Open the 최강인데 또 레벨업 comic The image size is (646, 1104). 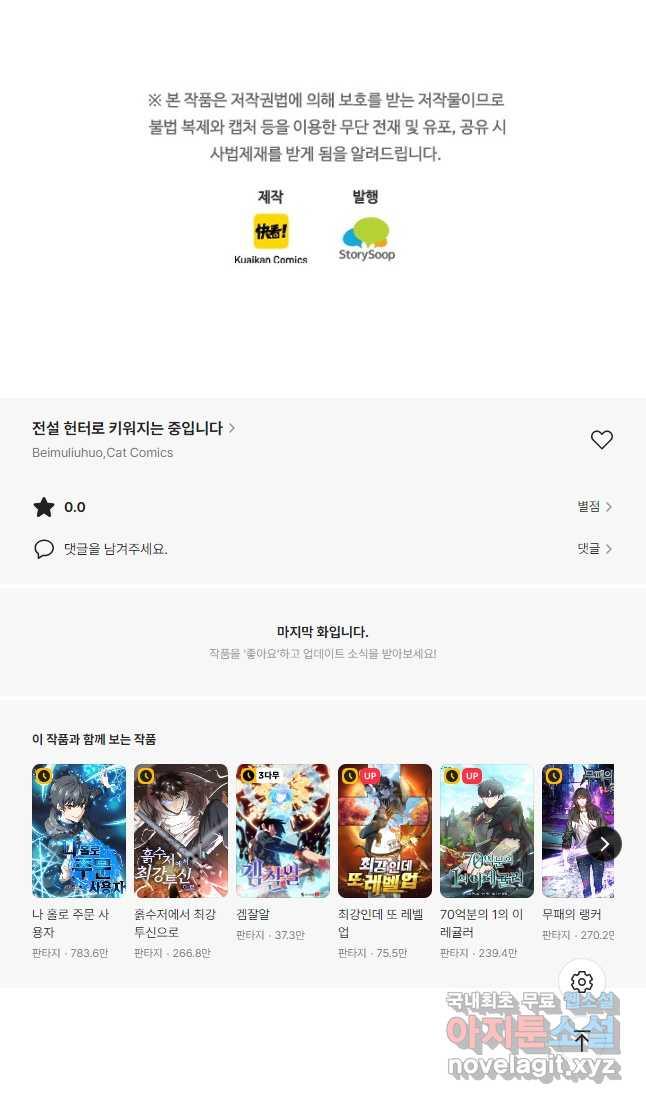pyautogui.click(x=385, y=831)
